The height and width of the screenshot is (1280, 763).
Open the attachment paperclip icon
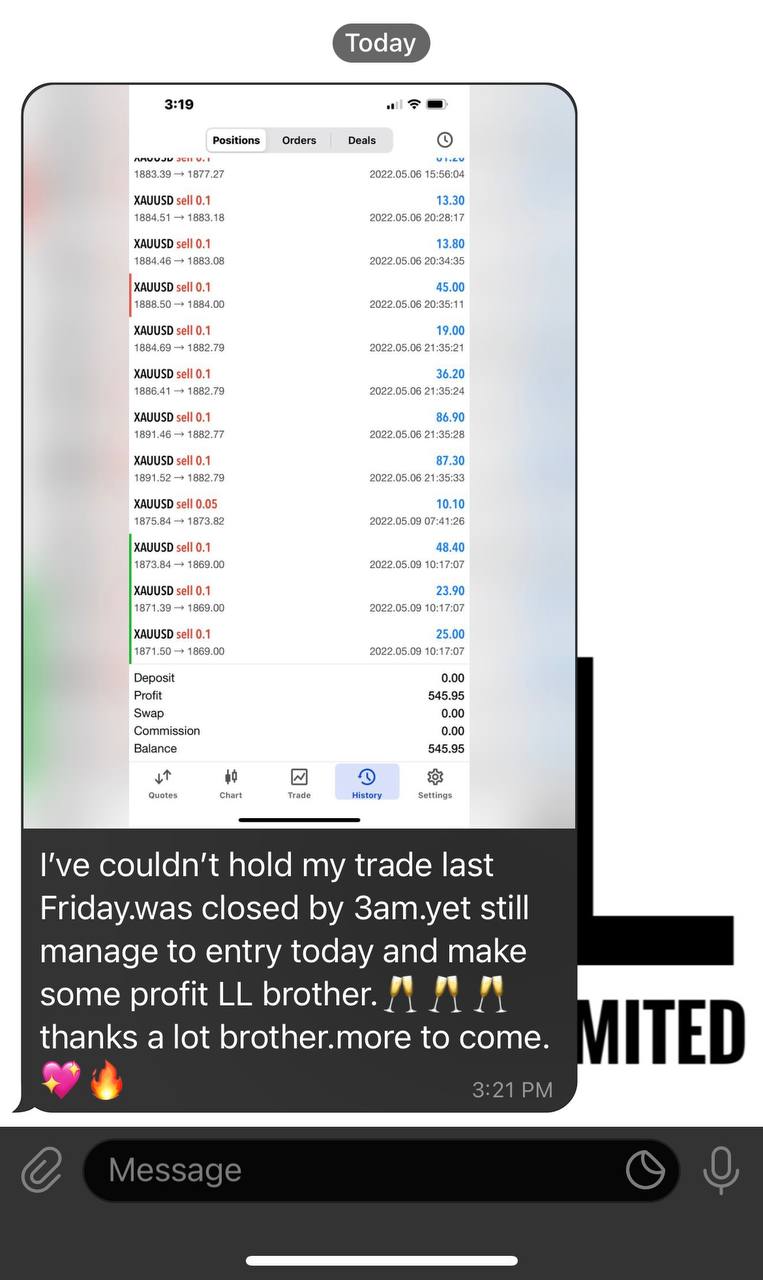(42, 1170)
